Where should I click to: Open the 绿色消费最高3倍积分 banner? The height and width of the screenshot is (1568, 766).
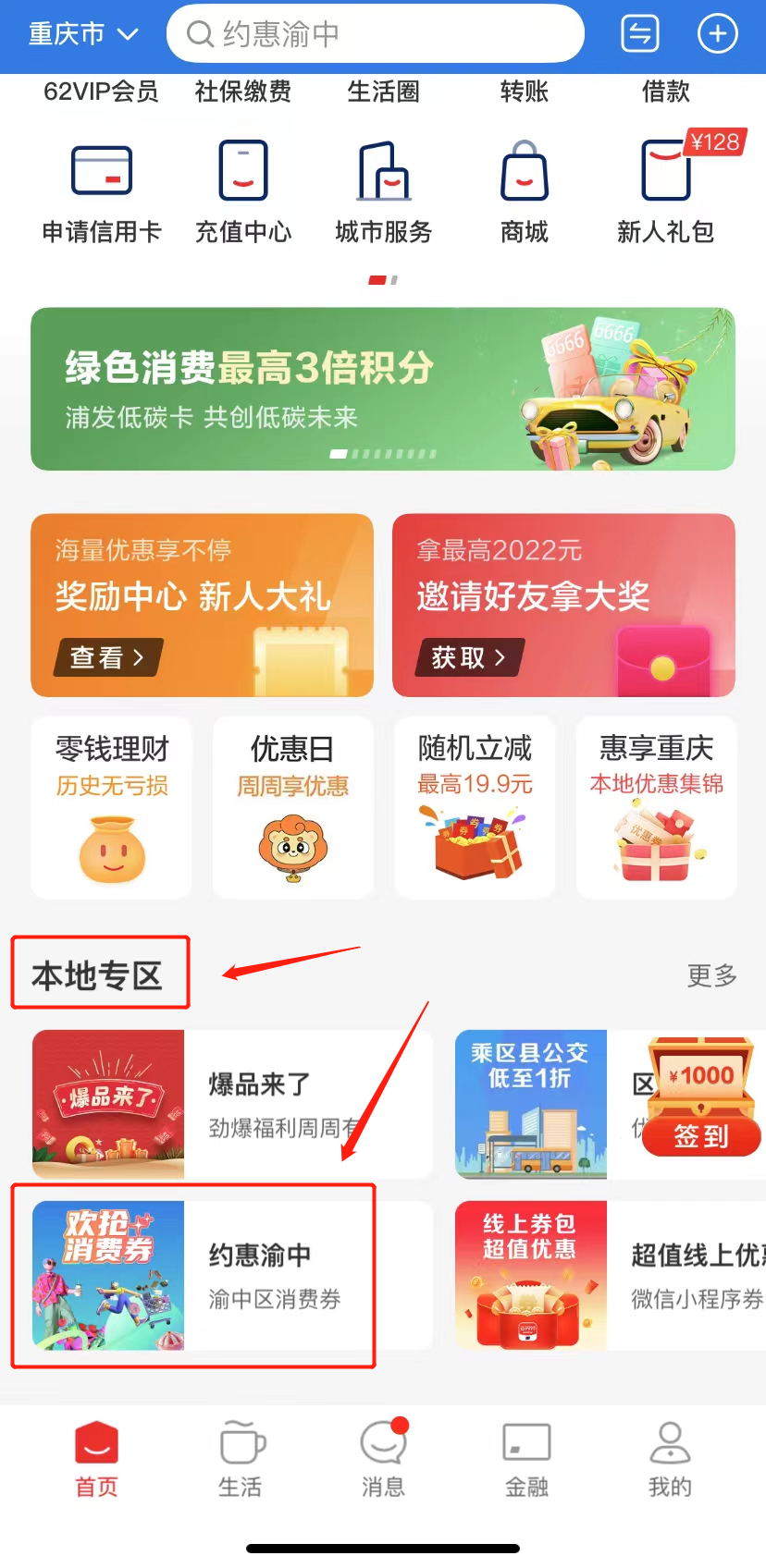(x=383, y=388)
